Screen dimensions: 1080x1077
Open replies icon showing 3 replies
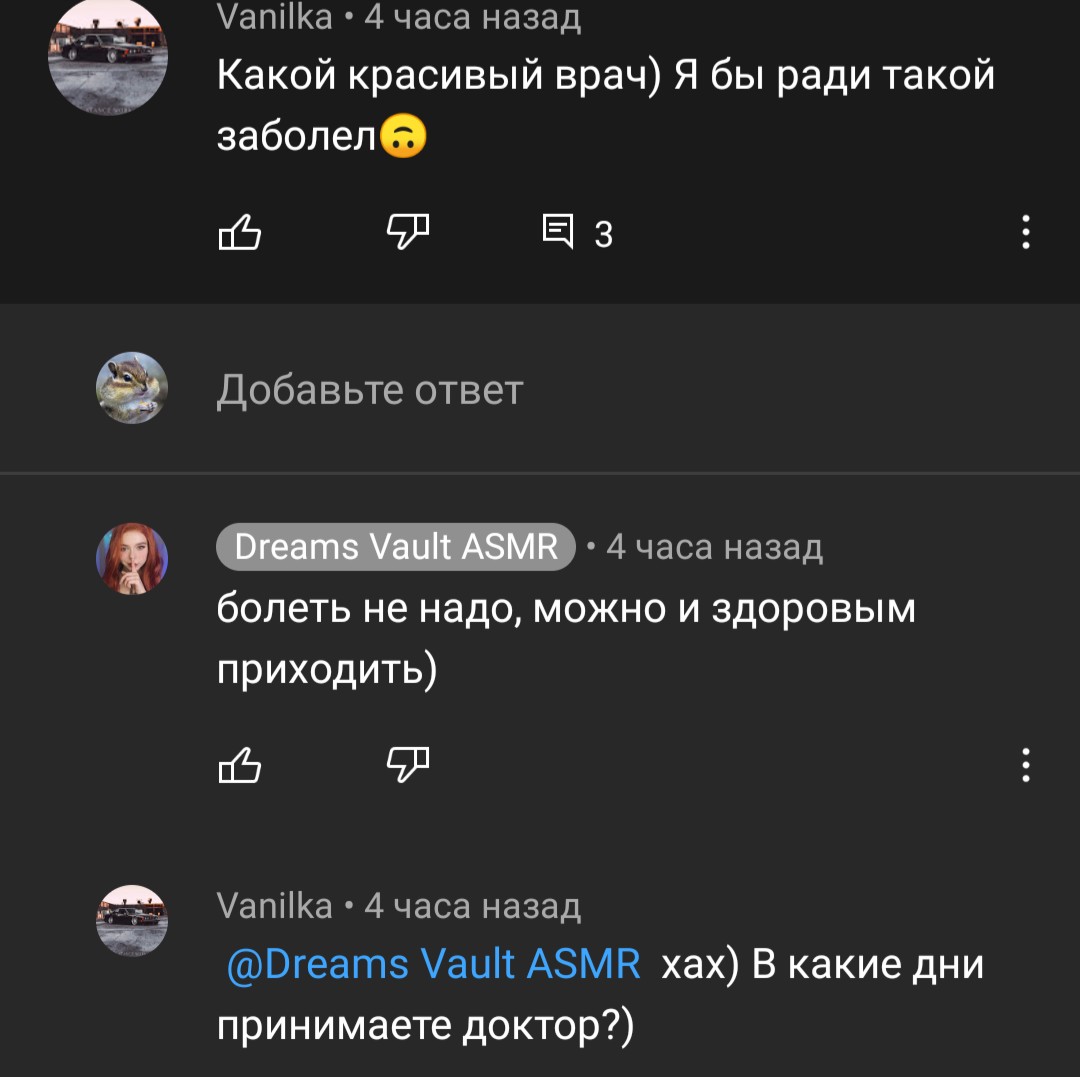558,231
